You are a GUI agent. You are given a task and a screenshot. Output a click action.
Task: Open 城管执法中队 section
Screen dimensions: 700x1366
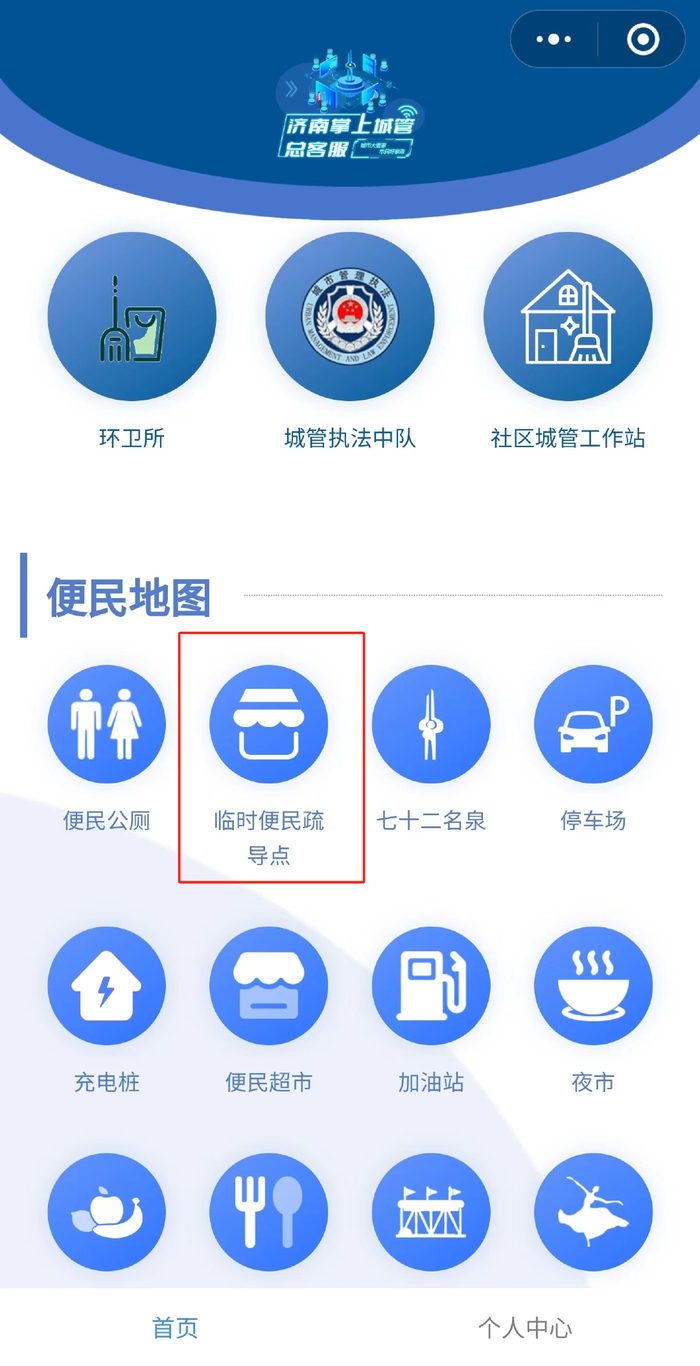[x=350, y=317]
